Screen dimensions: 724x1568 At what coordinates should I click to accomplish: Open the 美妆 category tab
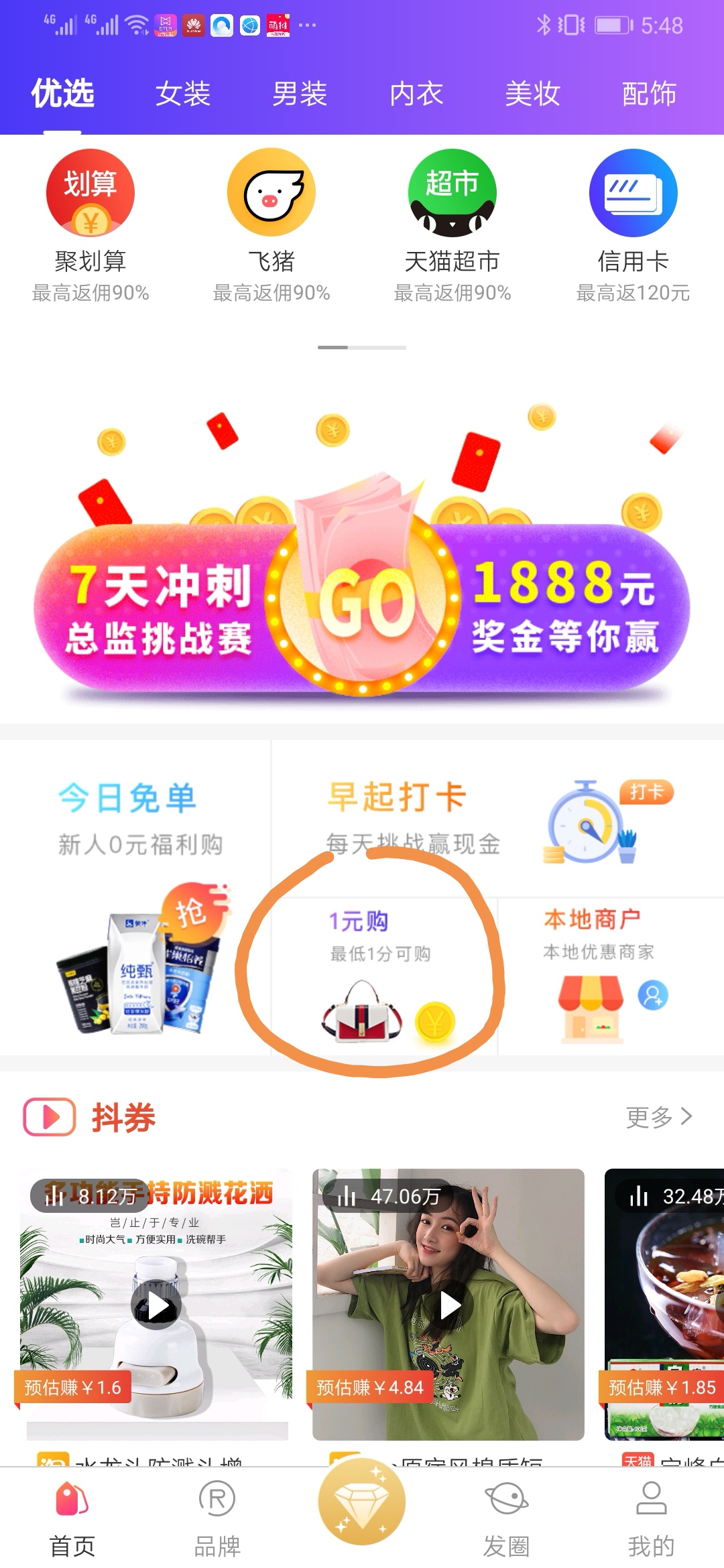532,94
